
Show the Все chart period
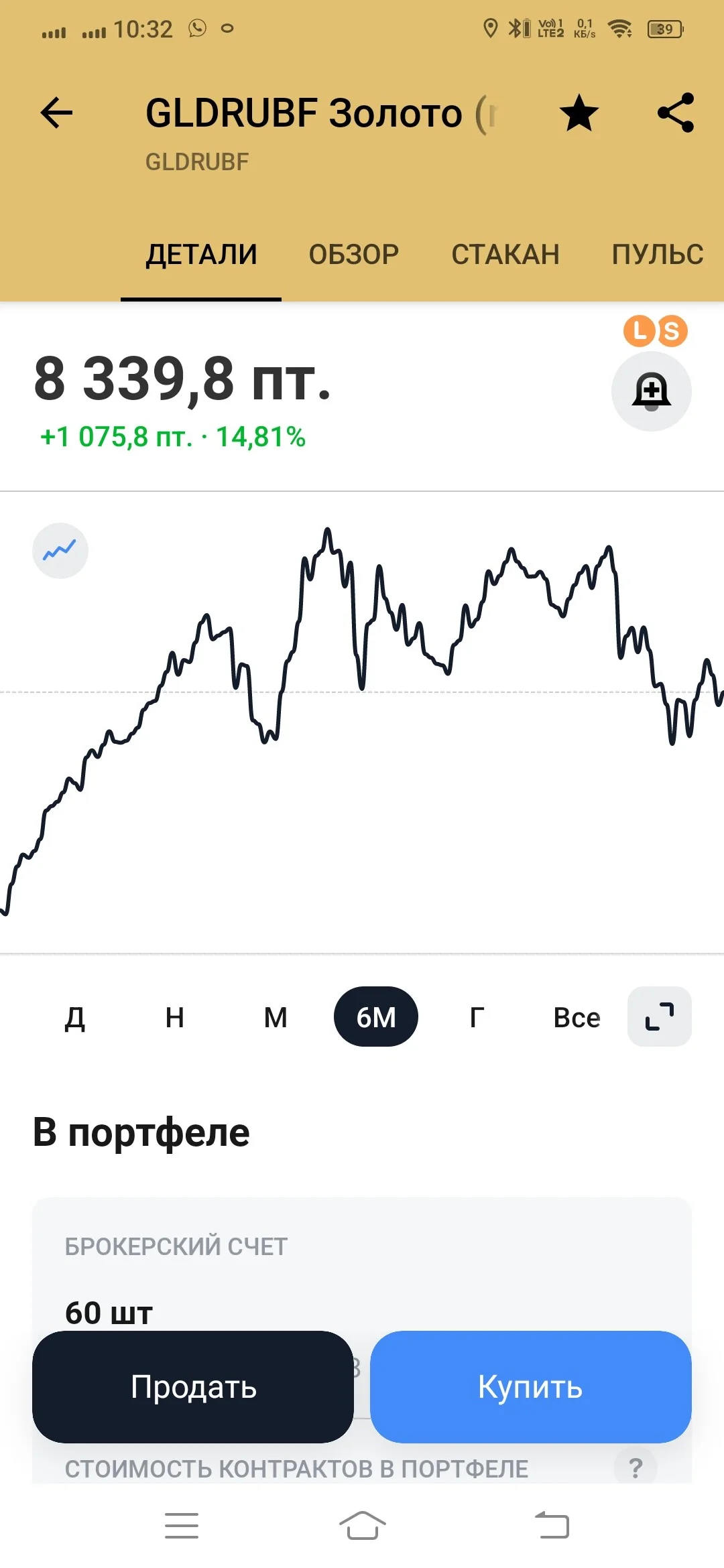click(577, 1017)
